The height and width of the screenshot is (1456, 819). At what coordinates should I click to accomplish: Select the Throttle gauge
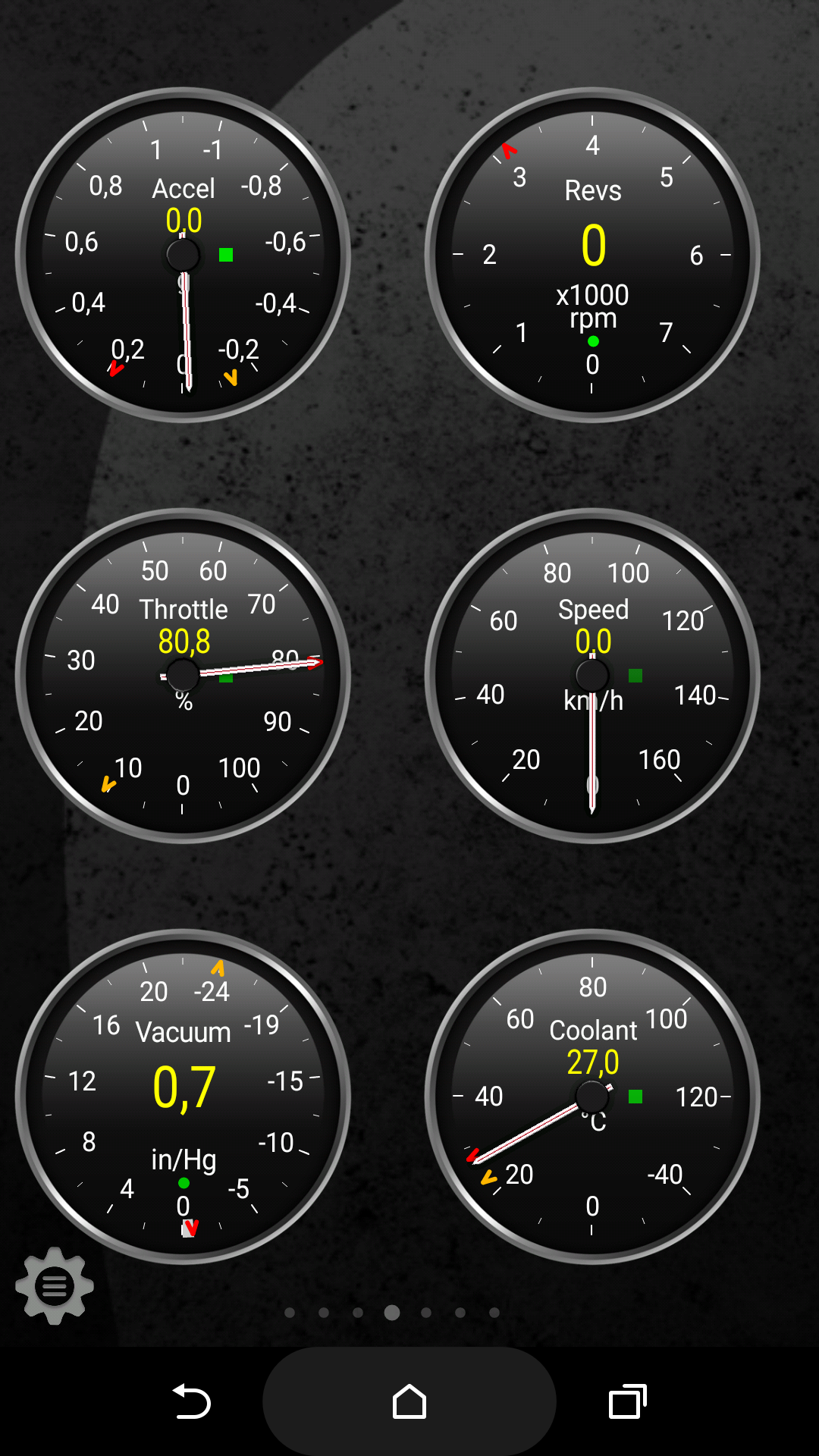pos(183,676)
